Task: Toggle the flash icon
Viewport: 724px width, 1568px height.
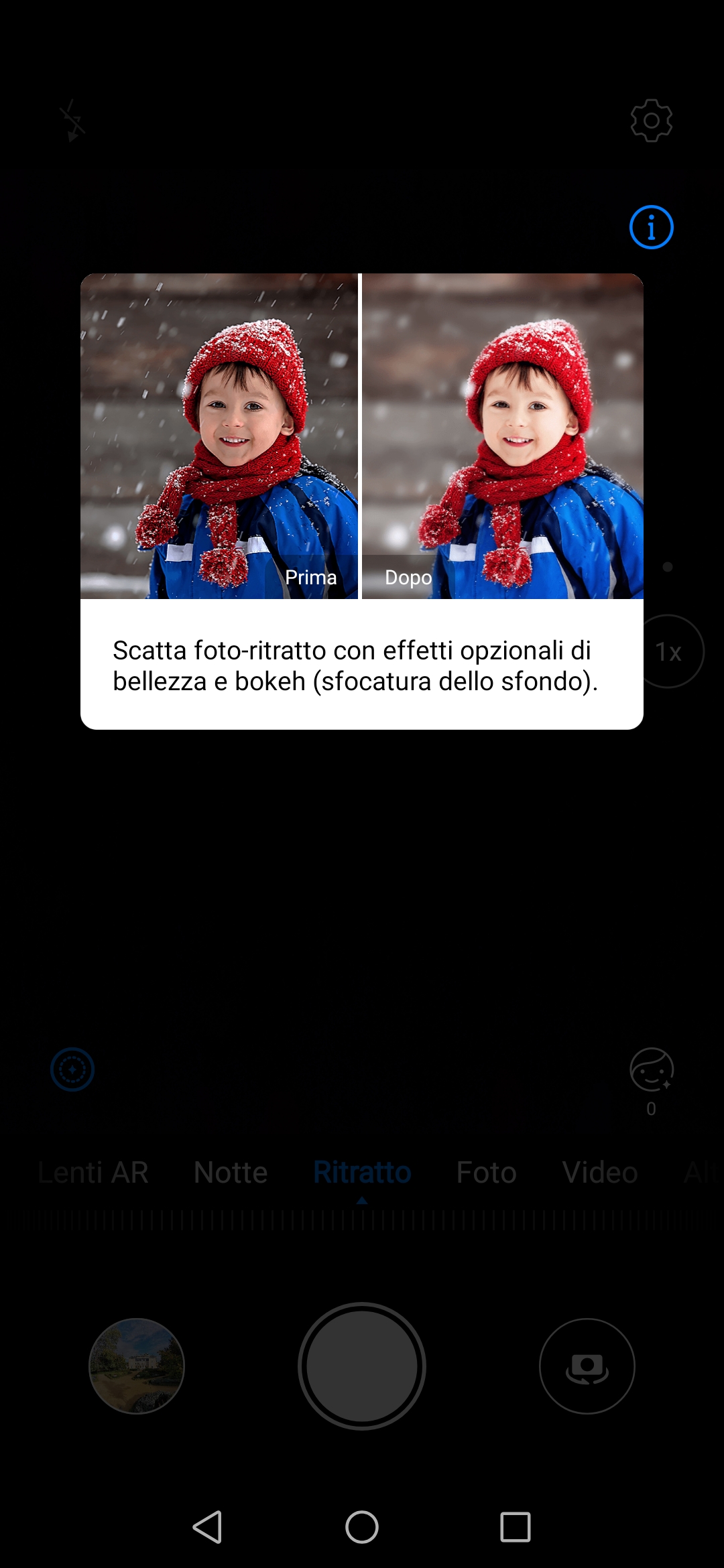Action: pyautogui.click(x=72, y=121)
